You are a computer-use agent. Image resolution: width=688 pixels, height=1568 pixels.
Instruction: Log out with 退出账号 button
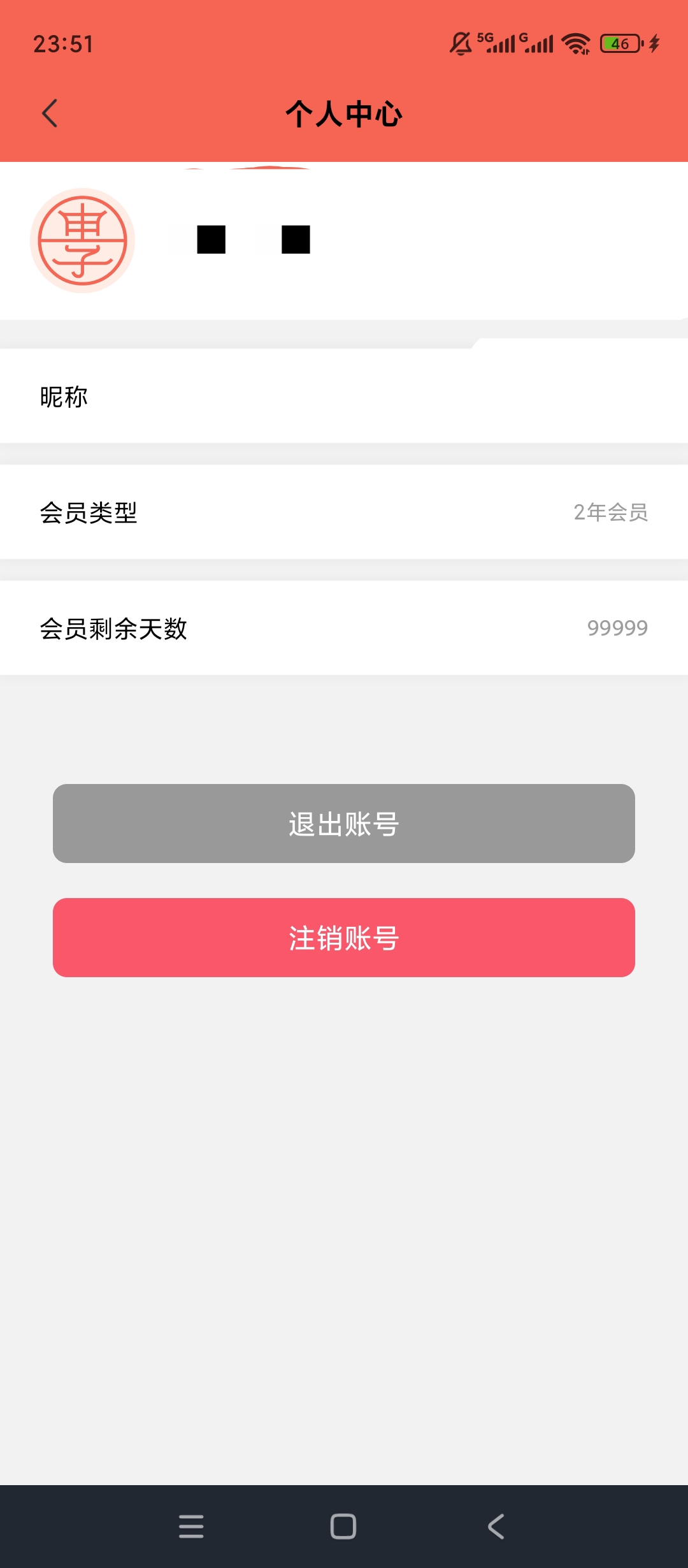coord(344,824)
